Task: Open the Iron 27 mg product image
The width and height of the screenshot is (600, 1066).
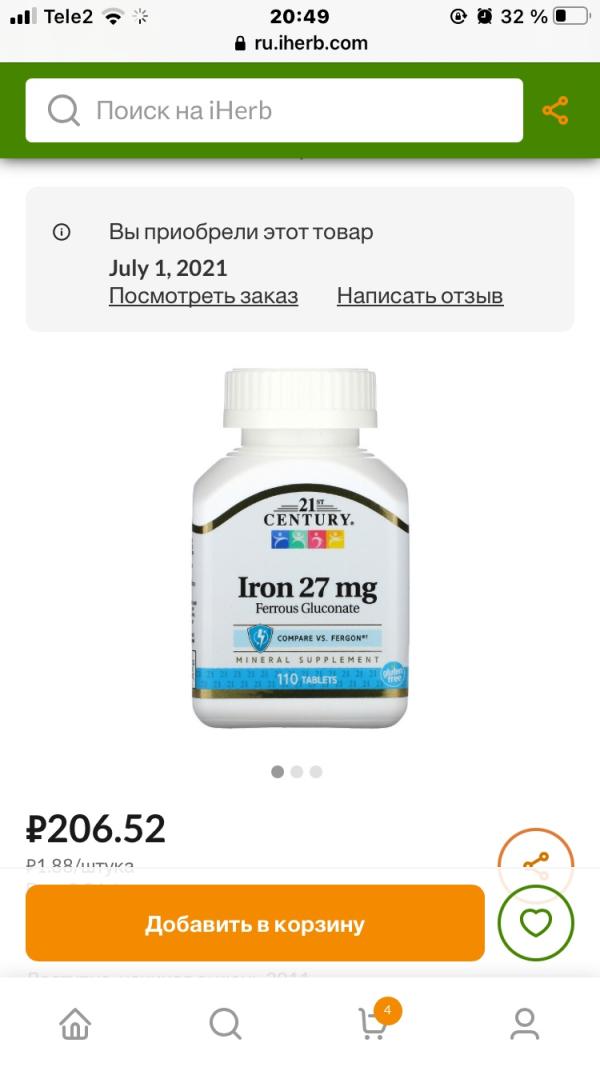Action: click(300, 548)
